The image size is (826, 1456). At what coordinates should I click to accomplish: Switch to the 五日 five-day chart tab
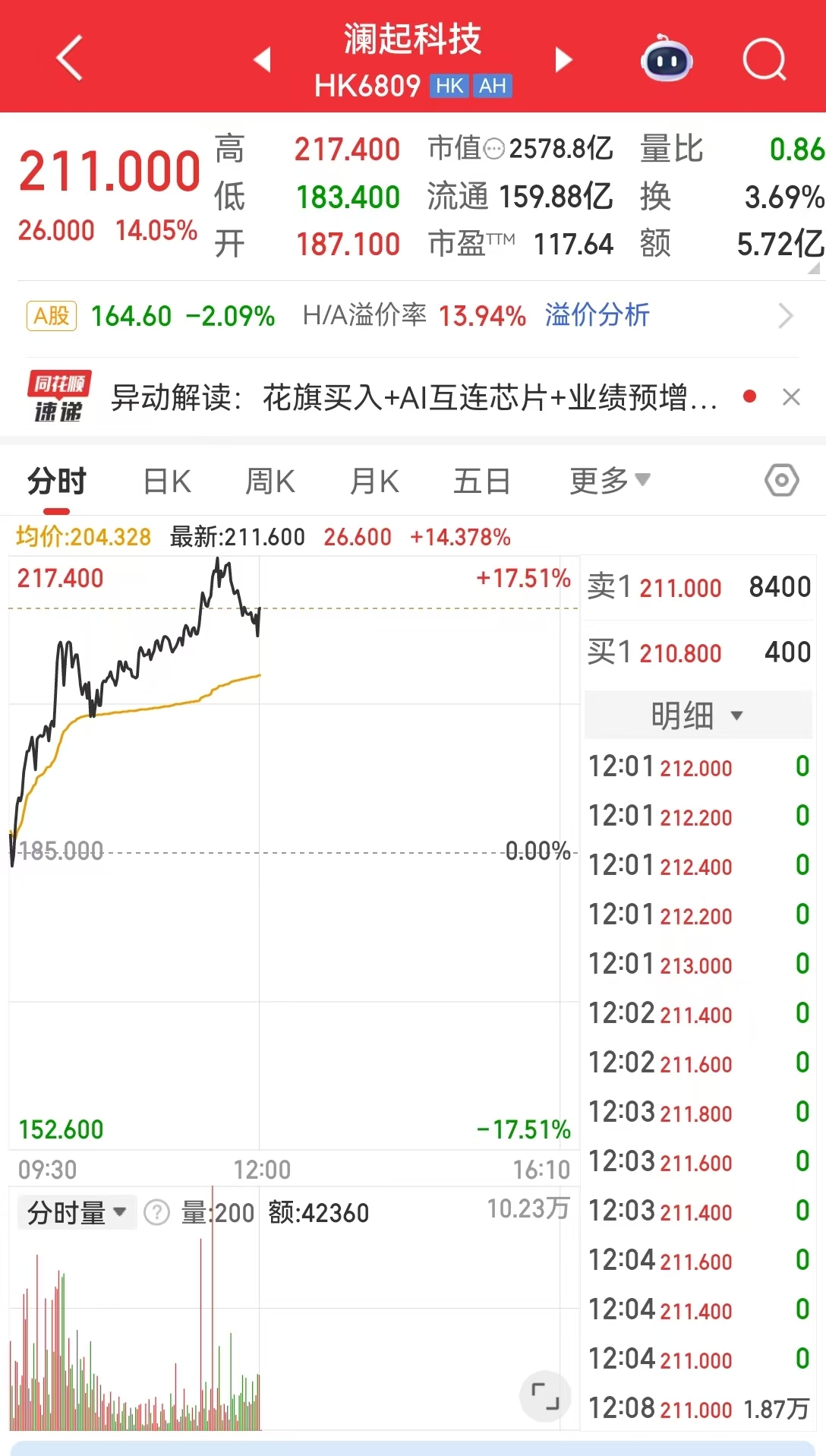[481, 480]
